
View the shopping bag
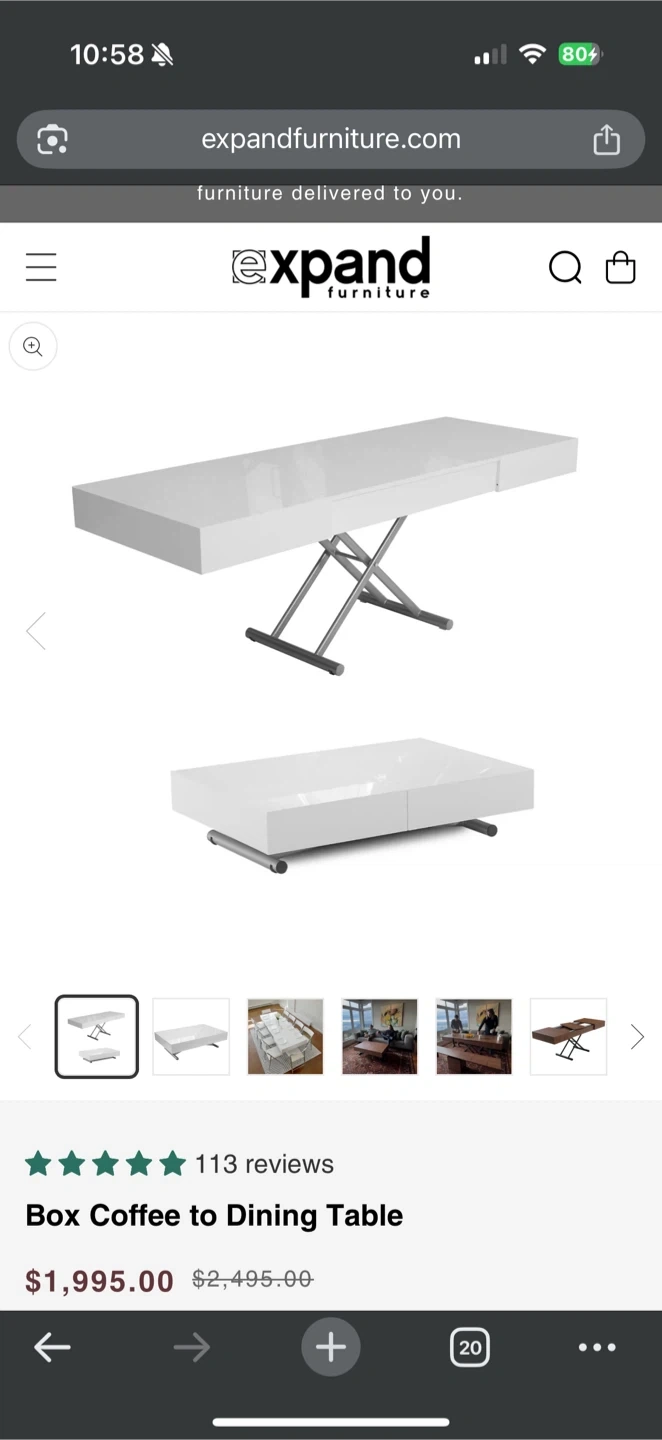[620, 267]
